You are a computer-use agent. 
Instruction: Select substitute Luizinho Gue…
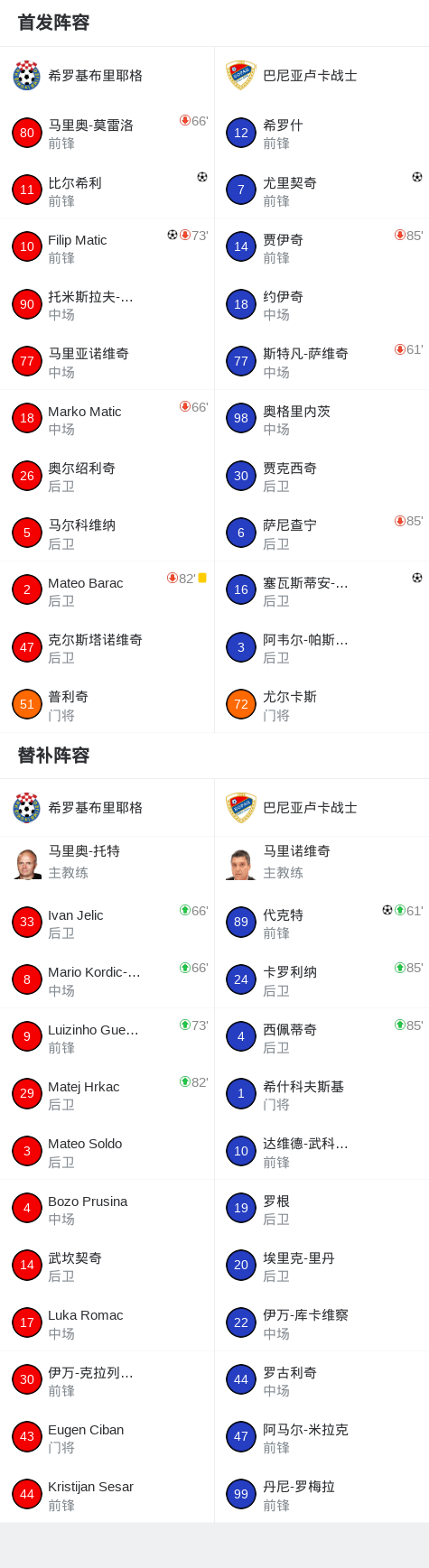[x=107, y=1037]
